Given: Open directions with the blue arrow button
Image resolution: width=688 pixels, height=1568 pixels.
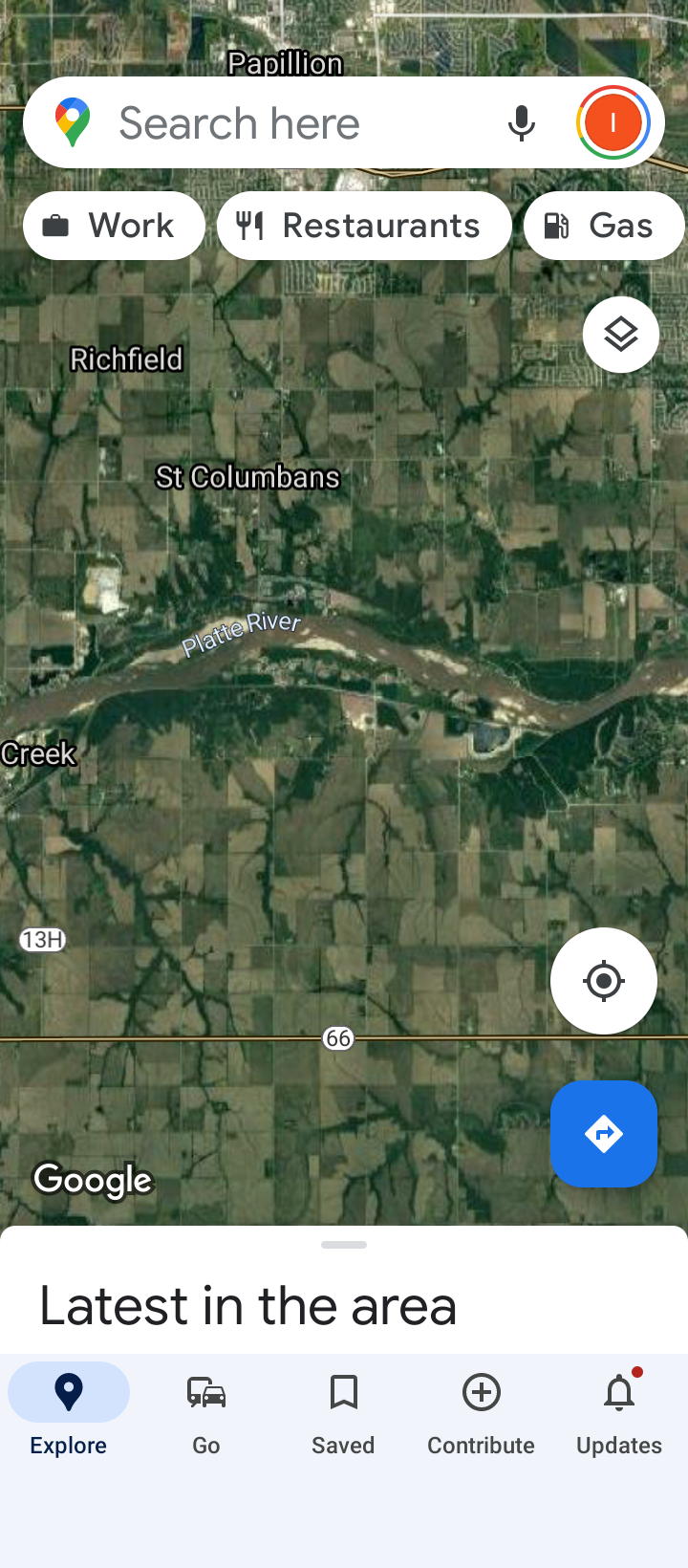Looking at the screenshot, I should click(x=604, y=1134).
